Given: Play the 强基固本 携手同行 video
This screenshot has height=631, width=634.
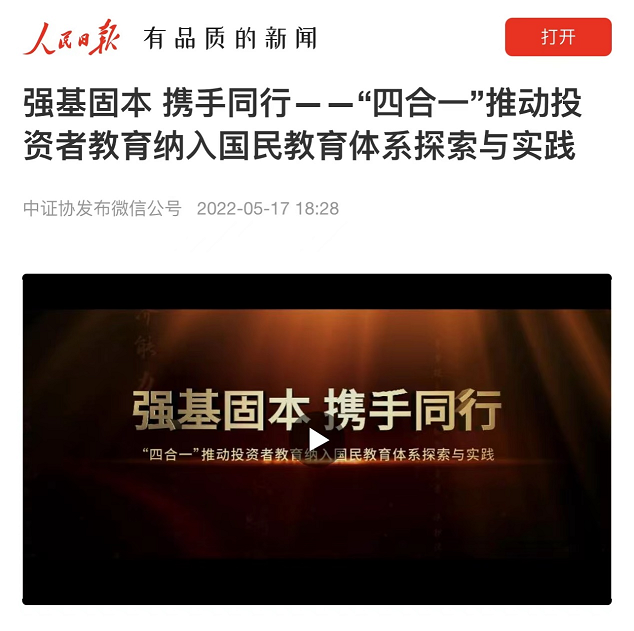Looking at the screenshot, I should click(x=317, y=439).
